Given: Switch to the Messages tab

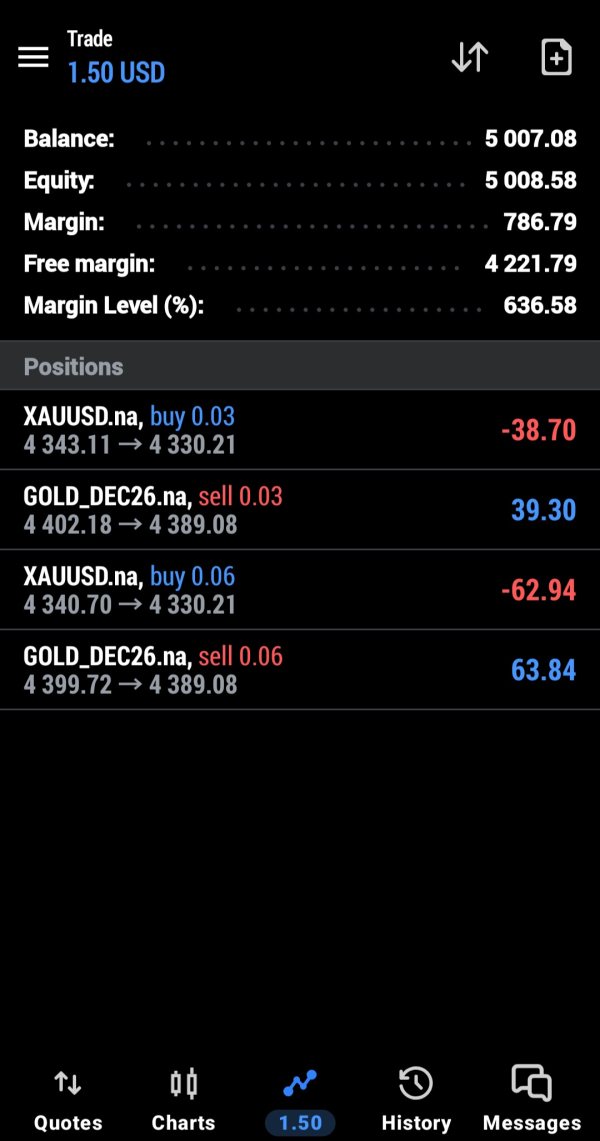Looking at the screenshot, I should click(532, 1100).
